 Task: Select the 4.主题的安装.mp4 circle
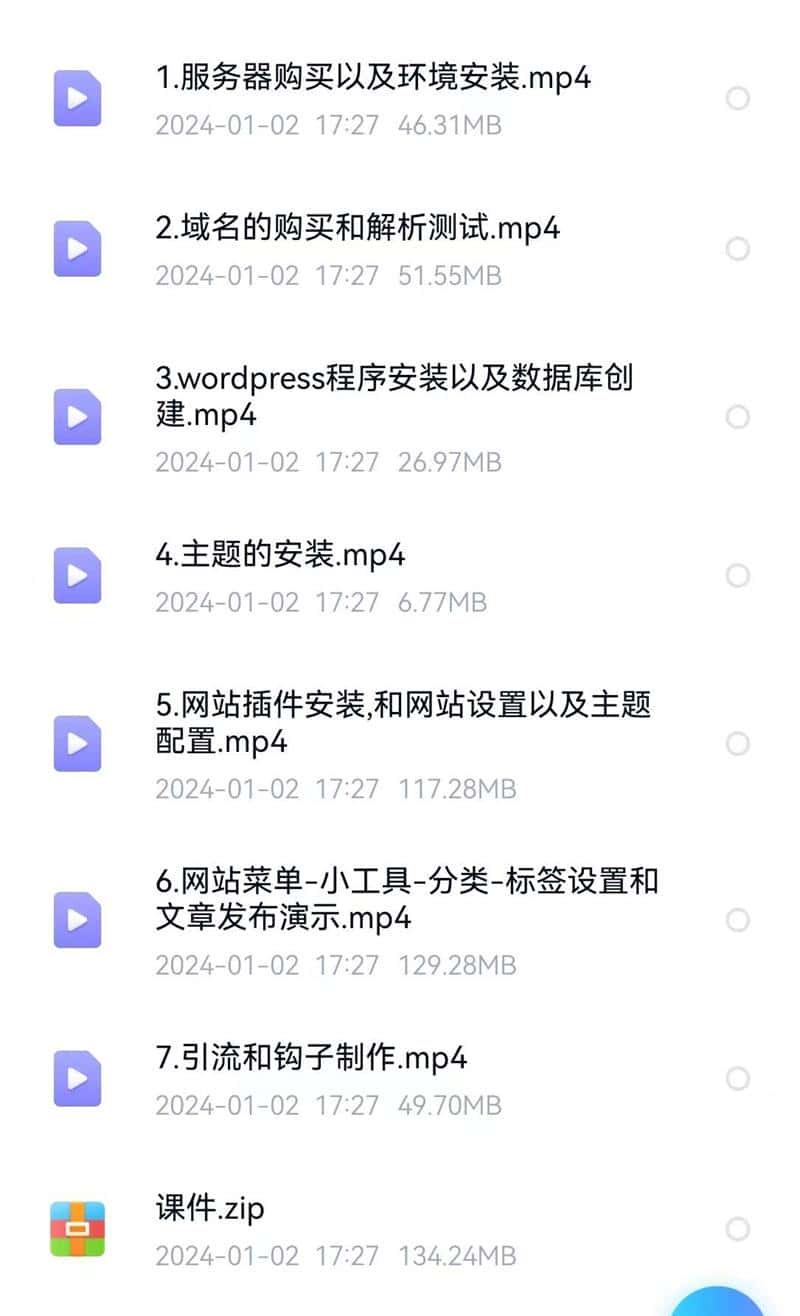(738, 575)
